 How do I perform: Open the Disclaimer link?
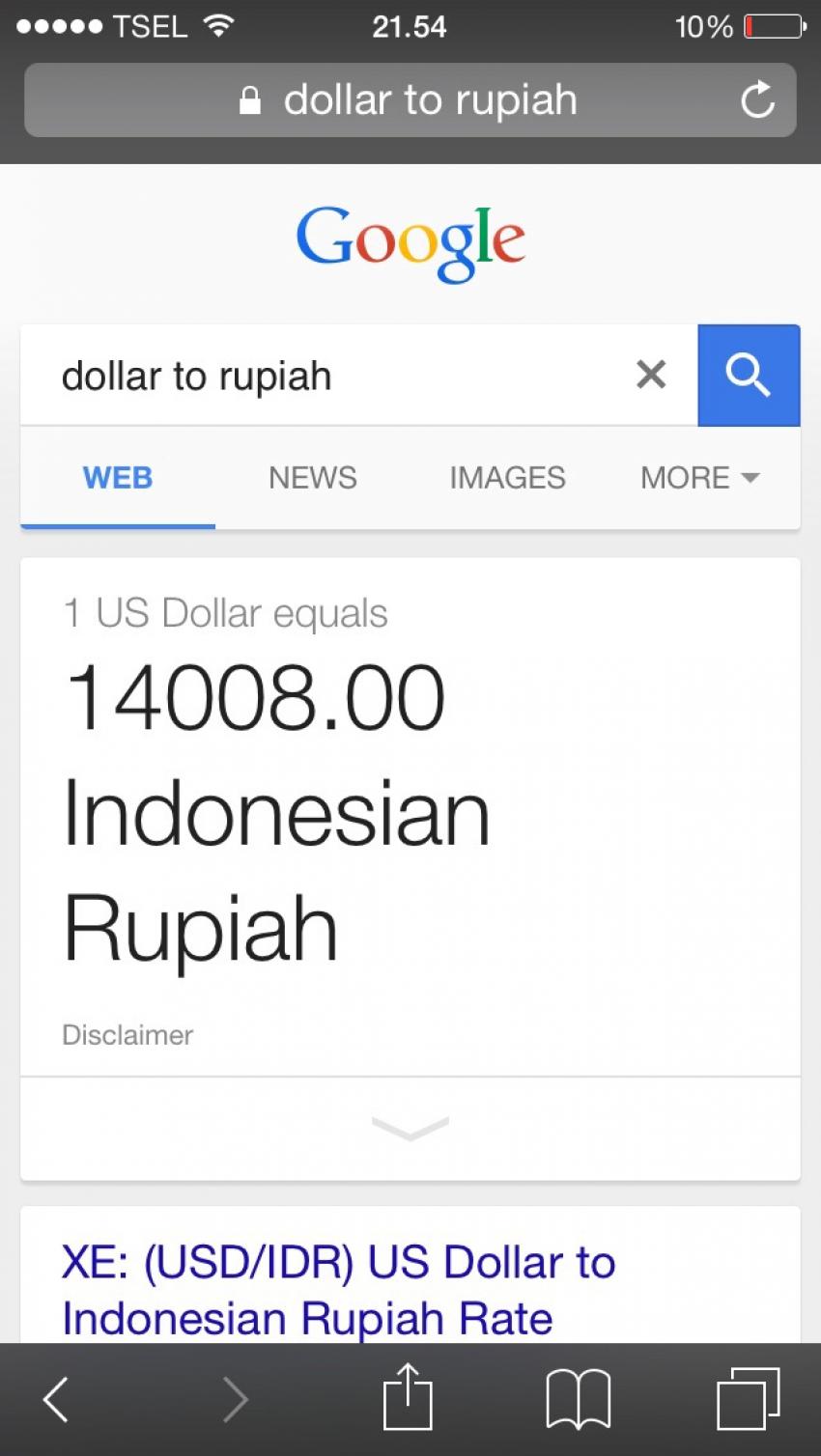point(127,1035)
